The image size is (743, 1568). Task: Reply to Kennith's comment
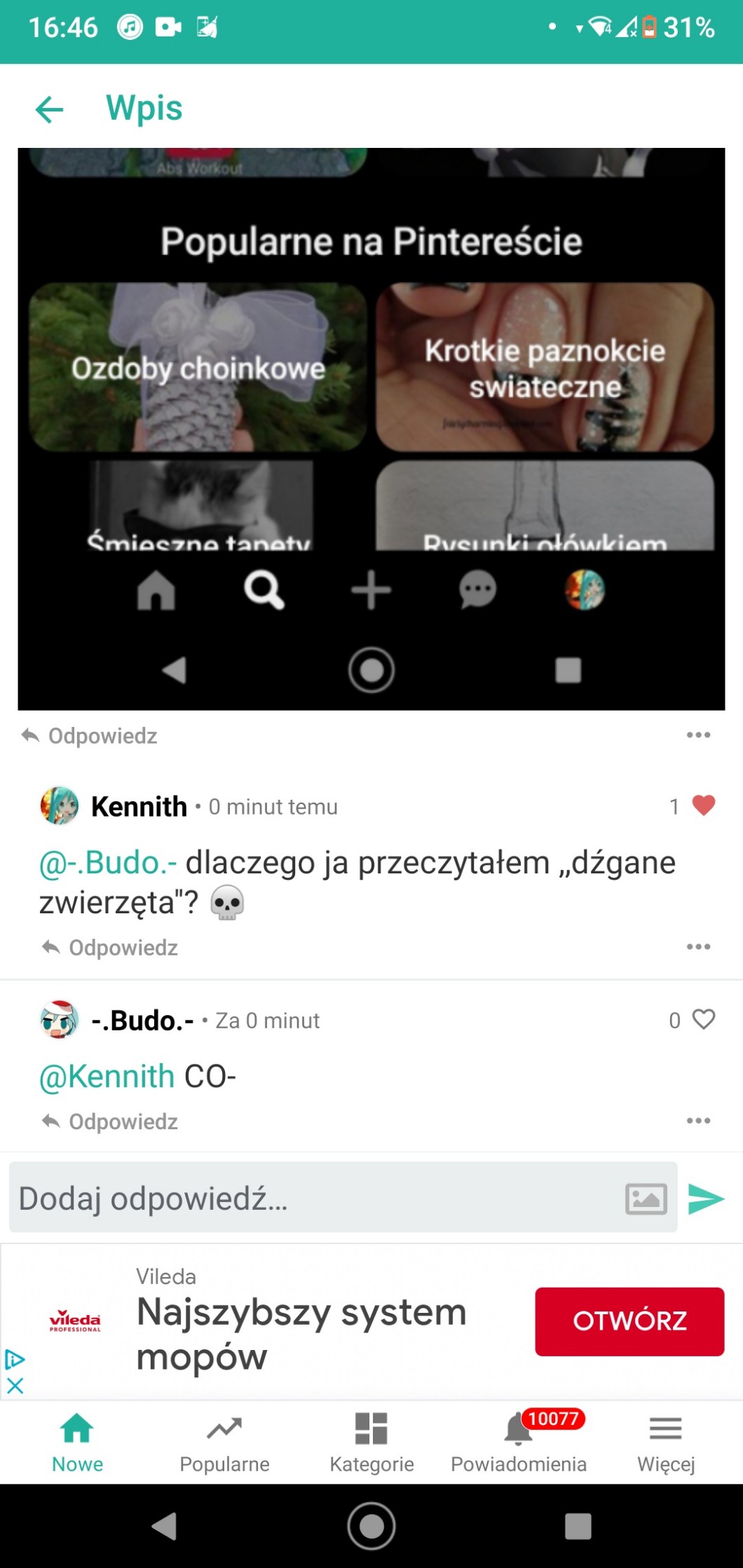(110, 948)
